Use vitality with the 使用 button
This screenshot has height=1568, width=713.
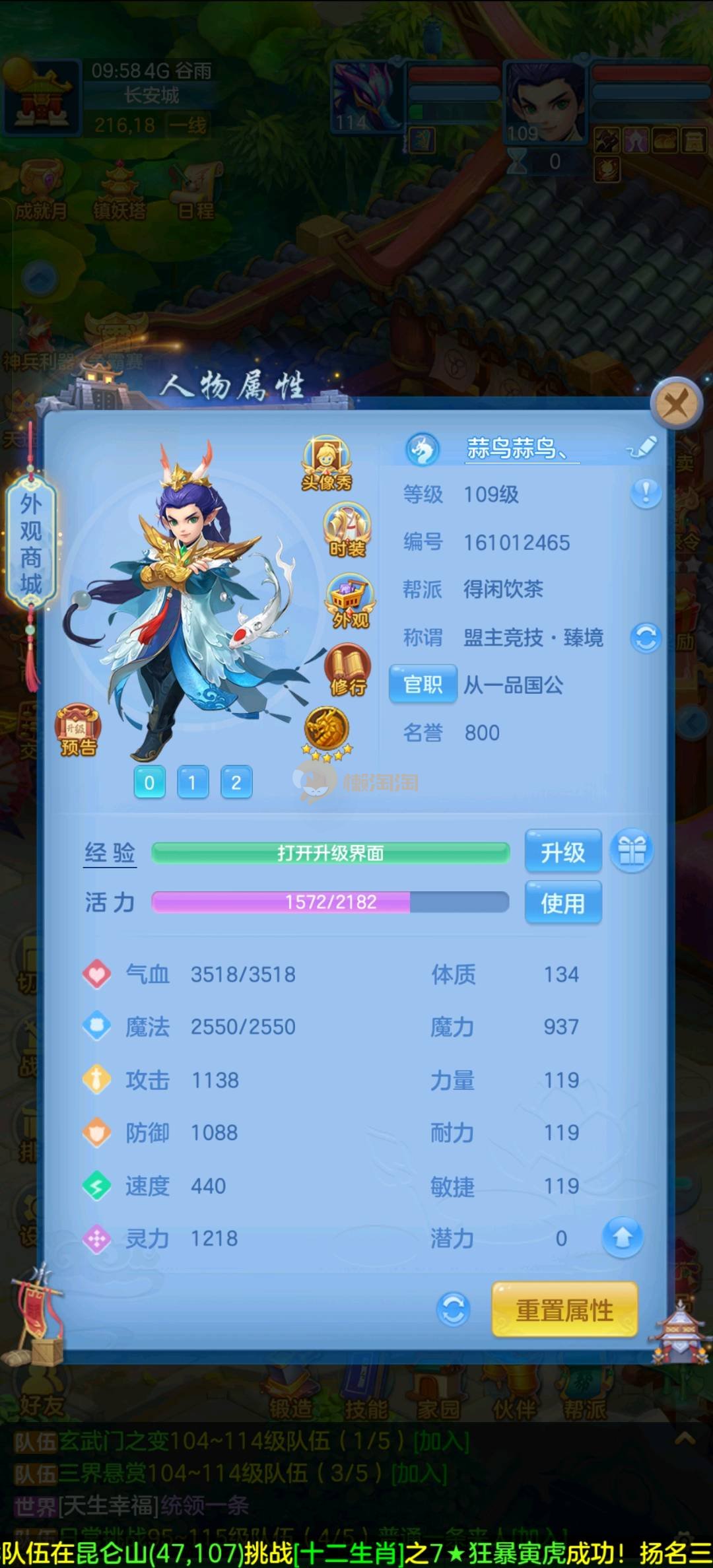click(x=562, y=903)
